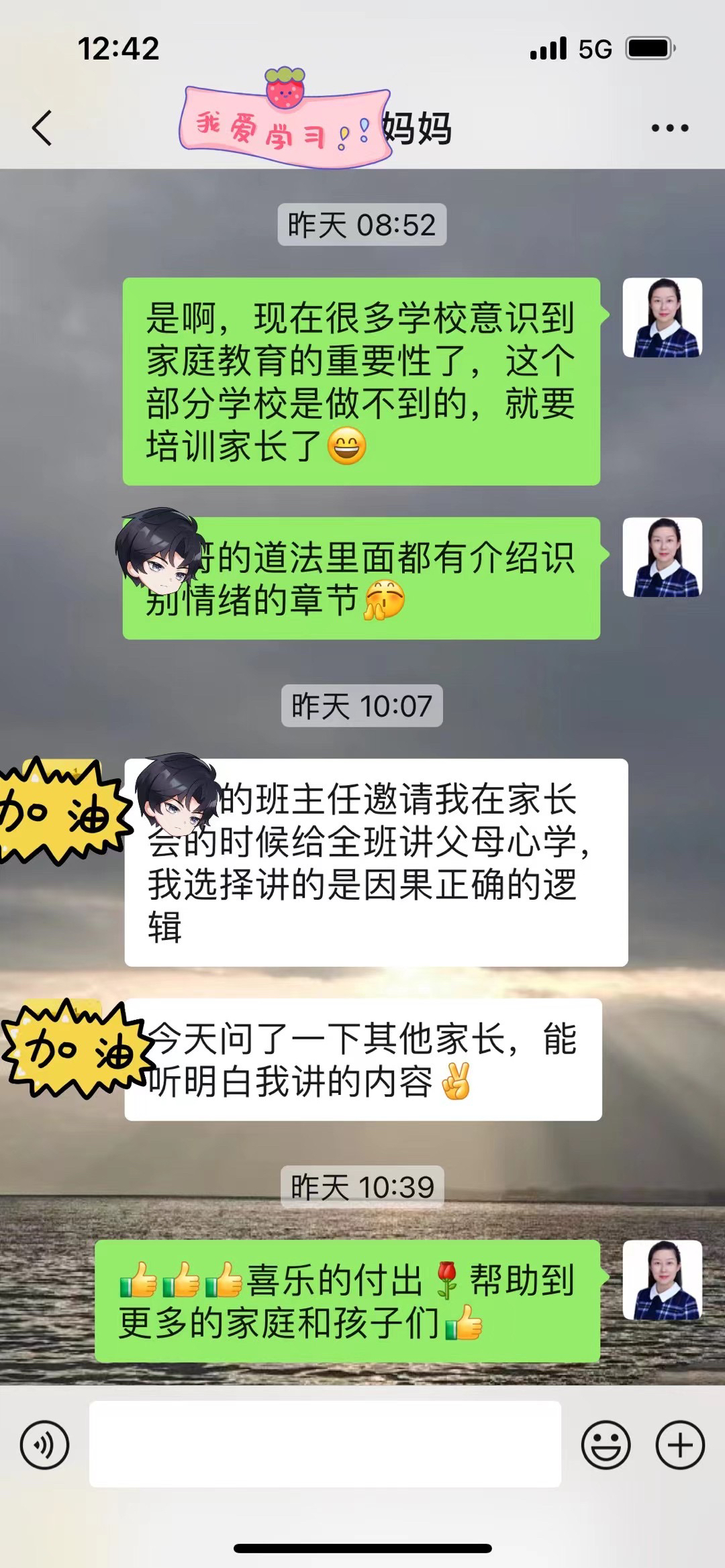Open the emoji sticker panel
This screenshot has width=725, height=1568.
point(606,1445)
